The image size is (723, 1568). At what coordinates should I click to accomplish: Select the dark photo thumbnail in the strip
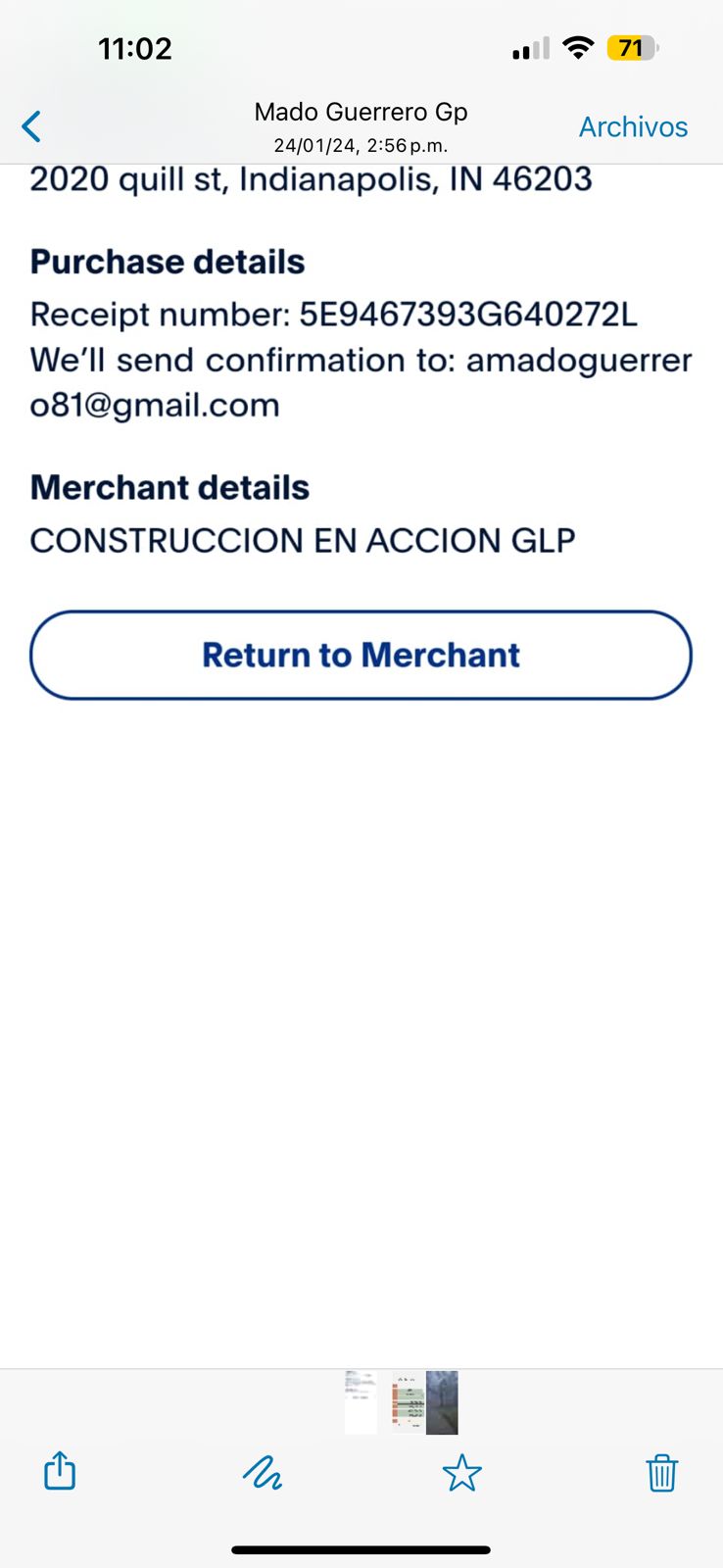pos(443,1402)
